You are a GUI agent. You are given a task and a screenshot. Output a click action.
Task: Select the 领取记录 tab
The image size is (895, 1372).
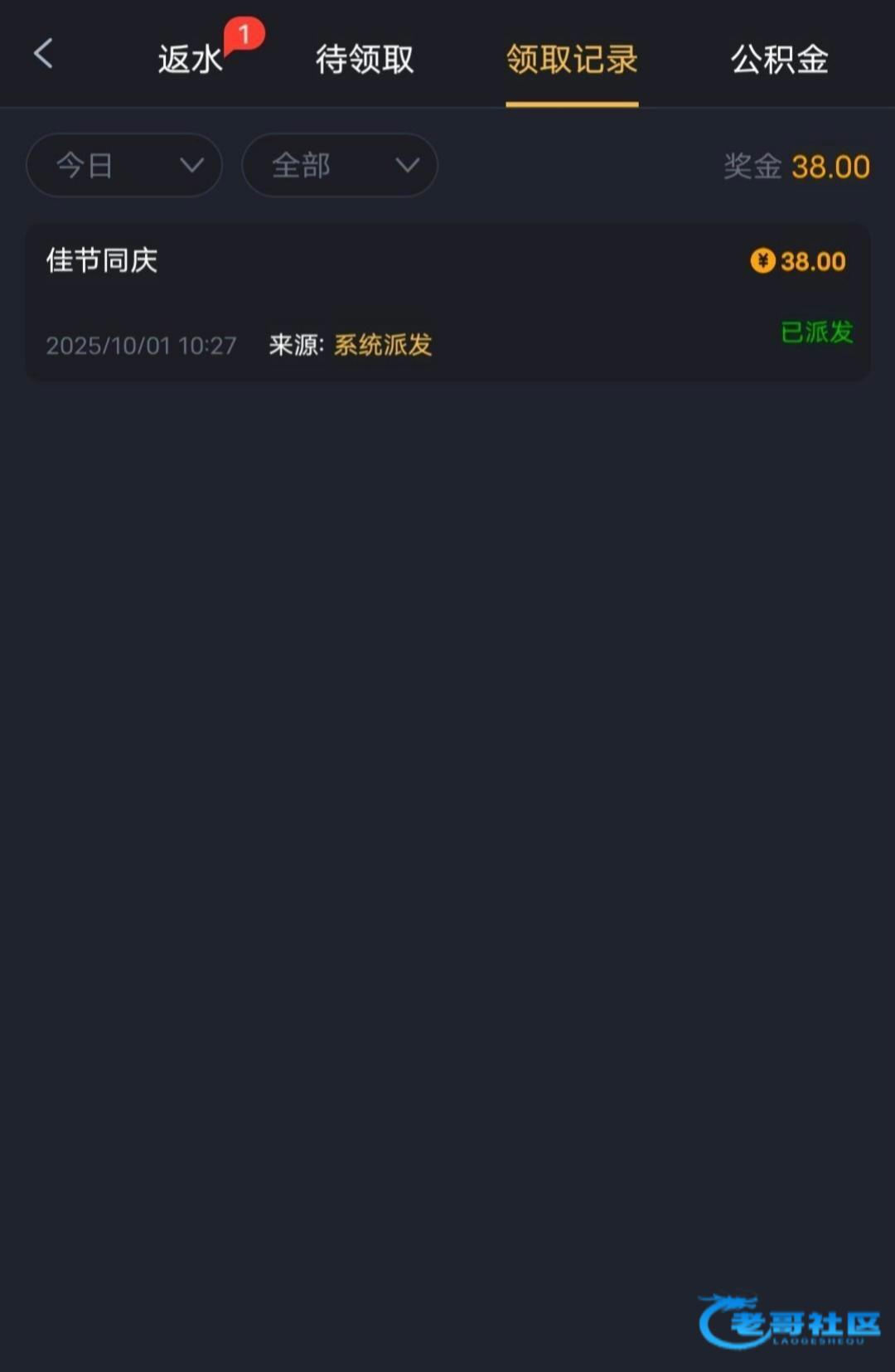(572, 59)
